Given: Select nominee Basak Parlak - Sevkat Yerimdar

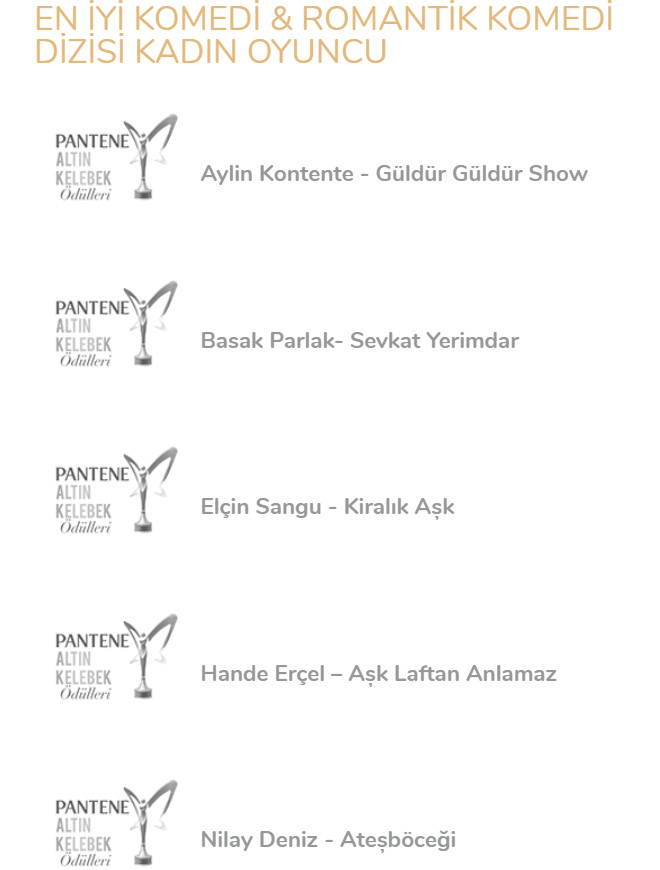Looking at the screenshot, I should coord(359,341).
